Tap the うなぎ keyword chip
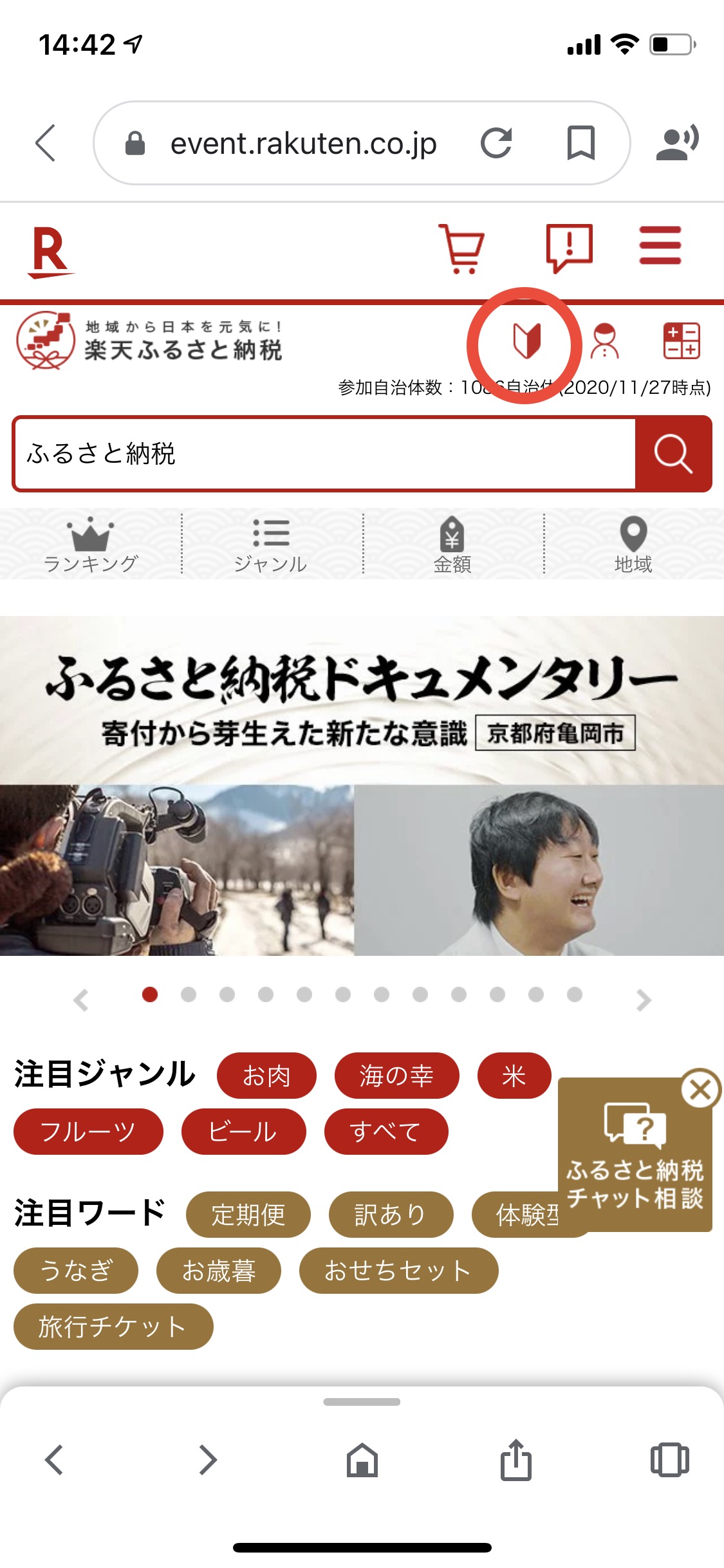 click(76, 1271)
